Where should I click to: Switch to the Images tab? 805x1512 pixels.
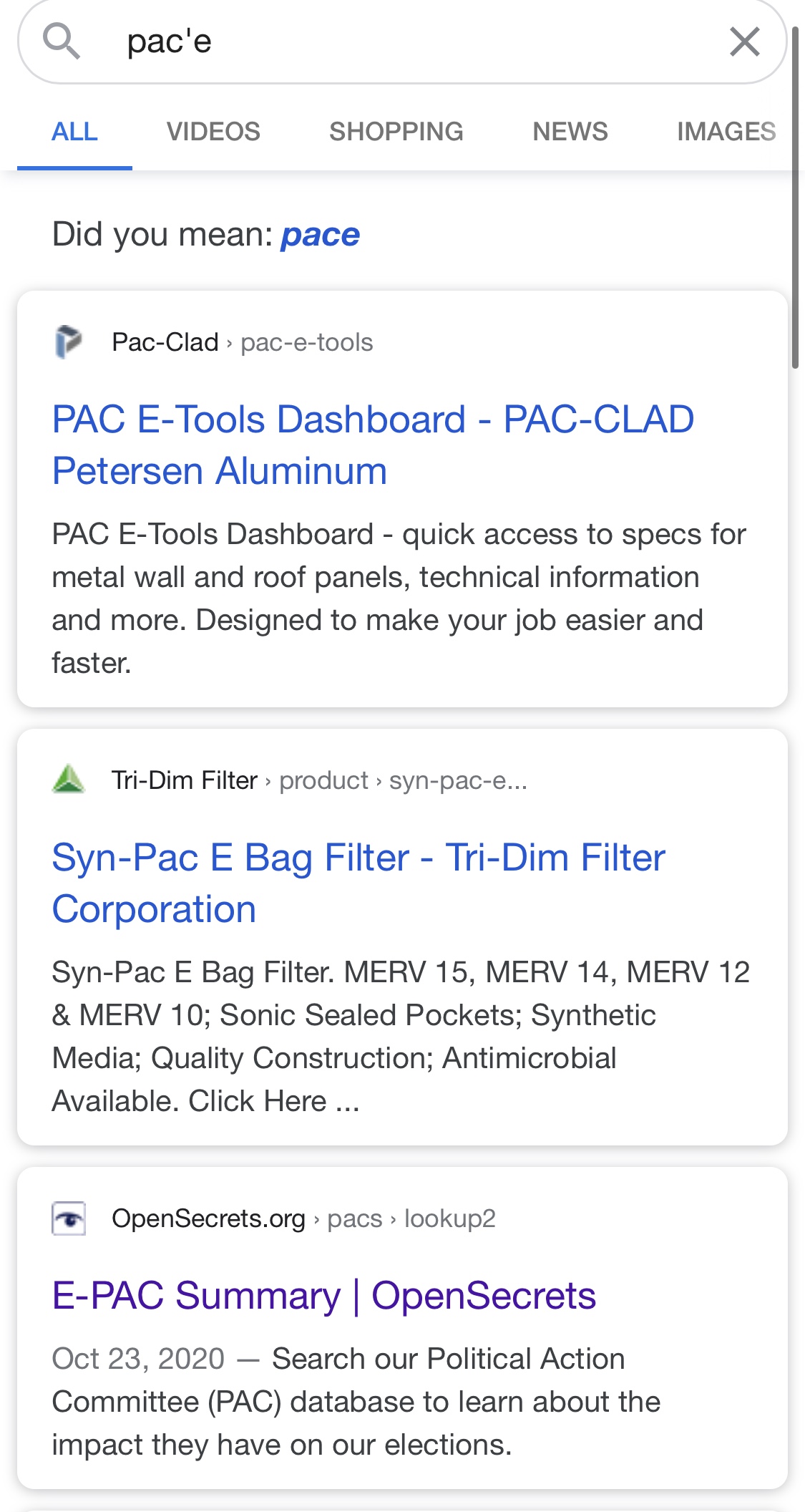(x=726, y=132)
